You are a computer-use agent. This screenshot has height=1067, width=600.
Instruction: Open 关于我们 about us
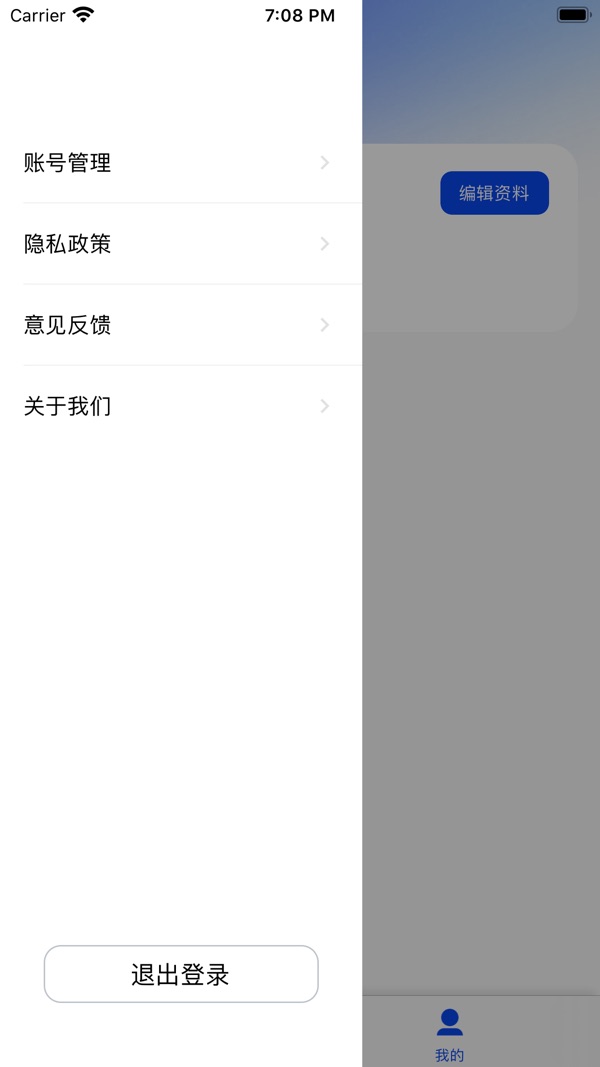(181, 406)
